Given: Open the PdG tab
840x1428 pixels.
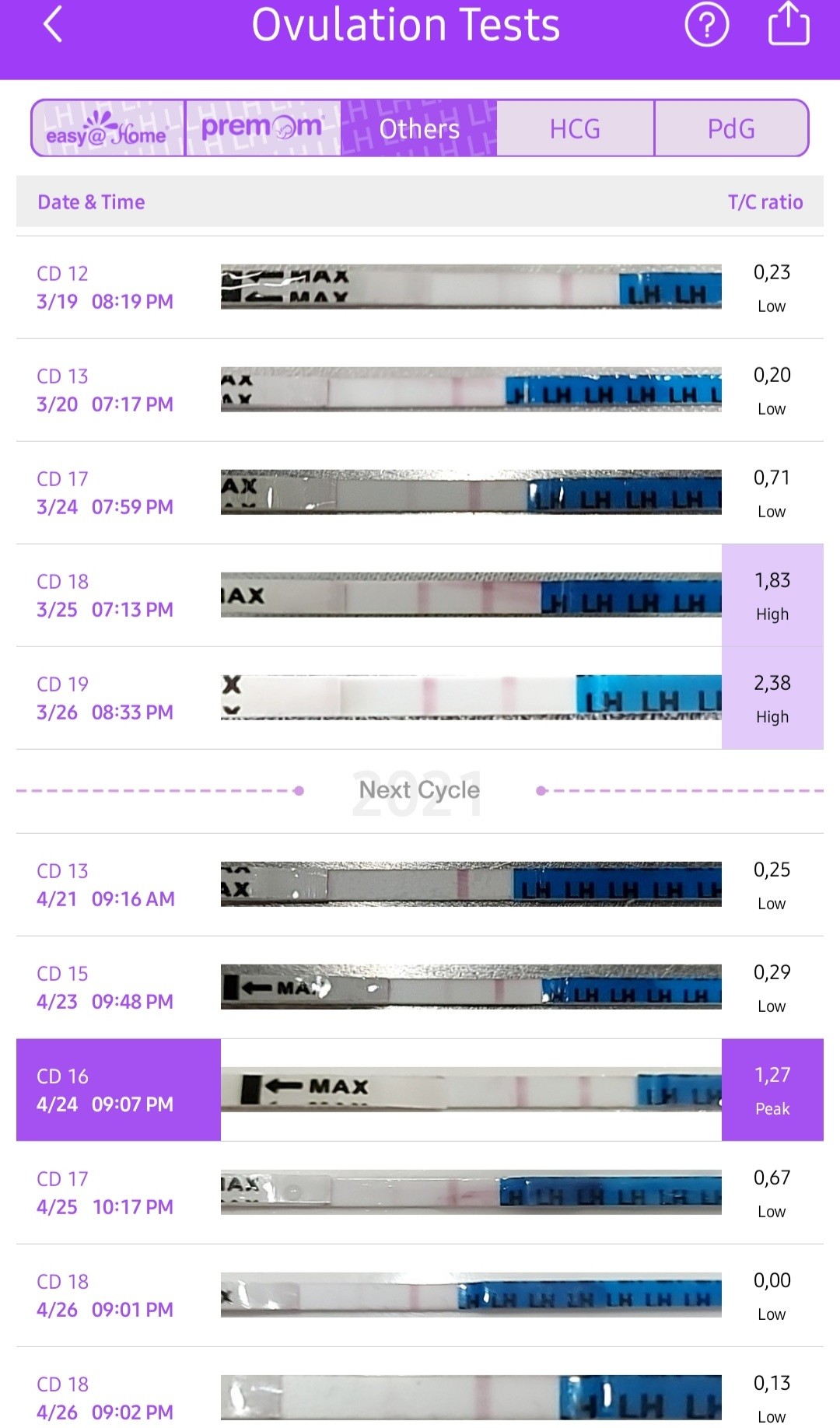Looking at the screenshot, I should click(731, 128).
